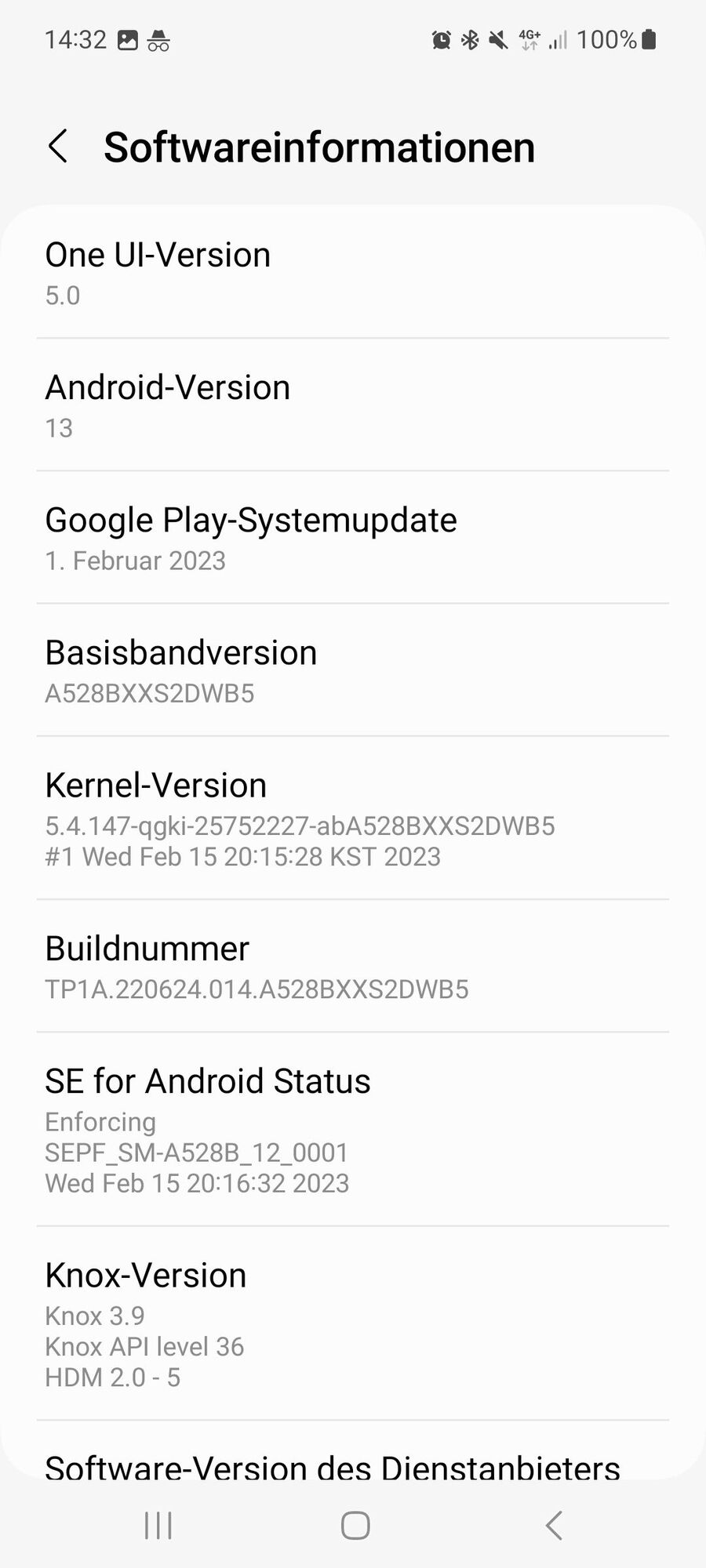Image resolution: width=706 pixels, height=1568 pixels.
Task: Open the system recent apps button
Action: [x=158, y=1525]
